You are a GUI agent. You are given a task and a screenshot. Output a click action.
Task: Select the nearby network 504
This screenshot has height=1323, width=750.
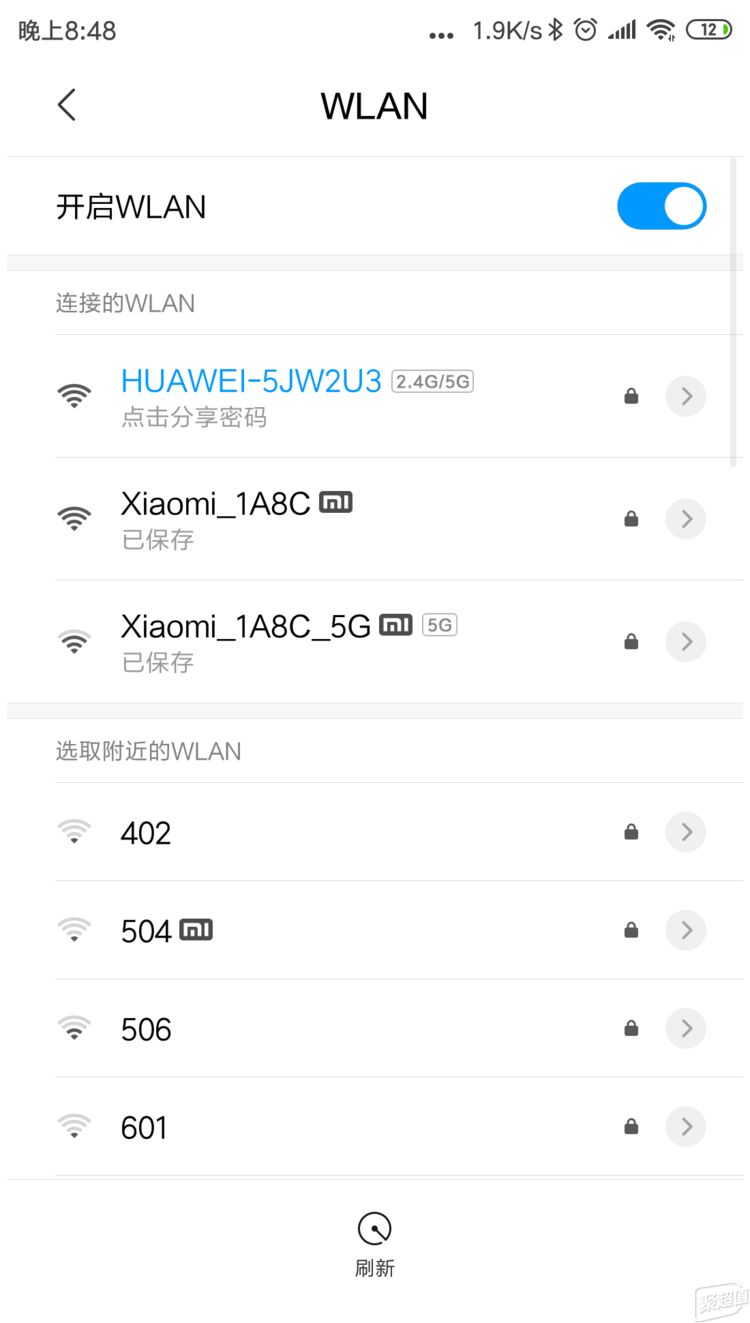coord(147,931)
